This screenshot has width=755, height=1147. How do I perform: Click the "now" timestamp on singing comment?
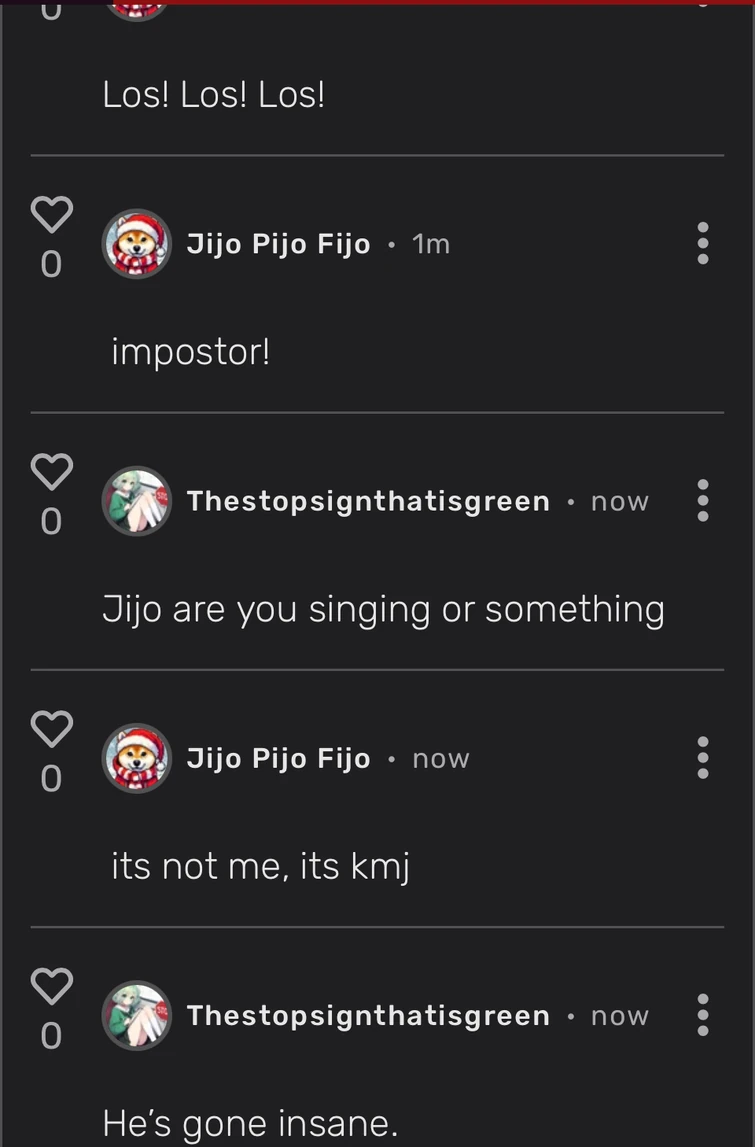[619, 501]
